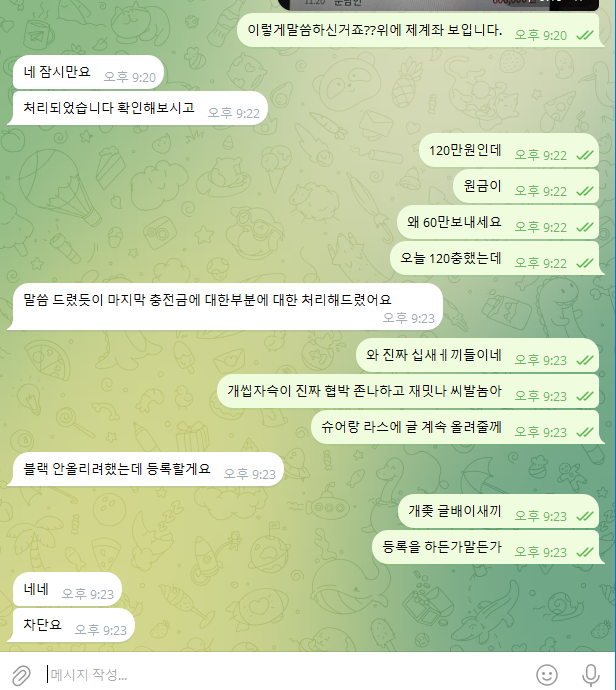Open the emoji picker

point(546,674)
